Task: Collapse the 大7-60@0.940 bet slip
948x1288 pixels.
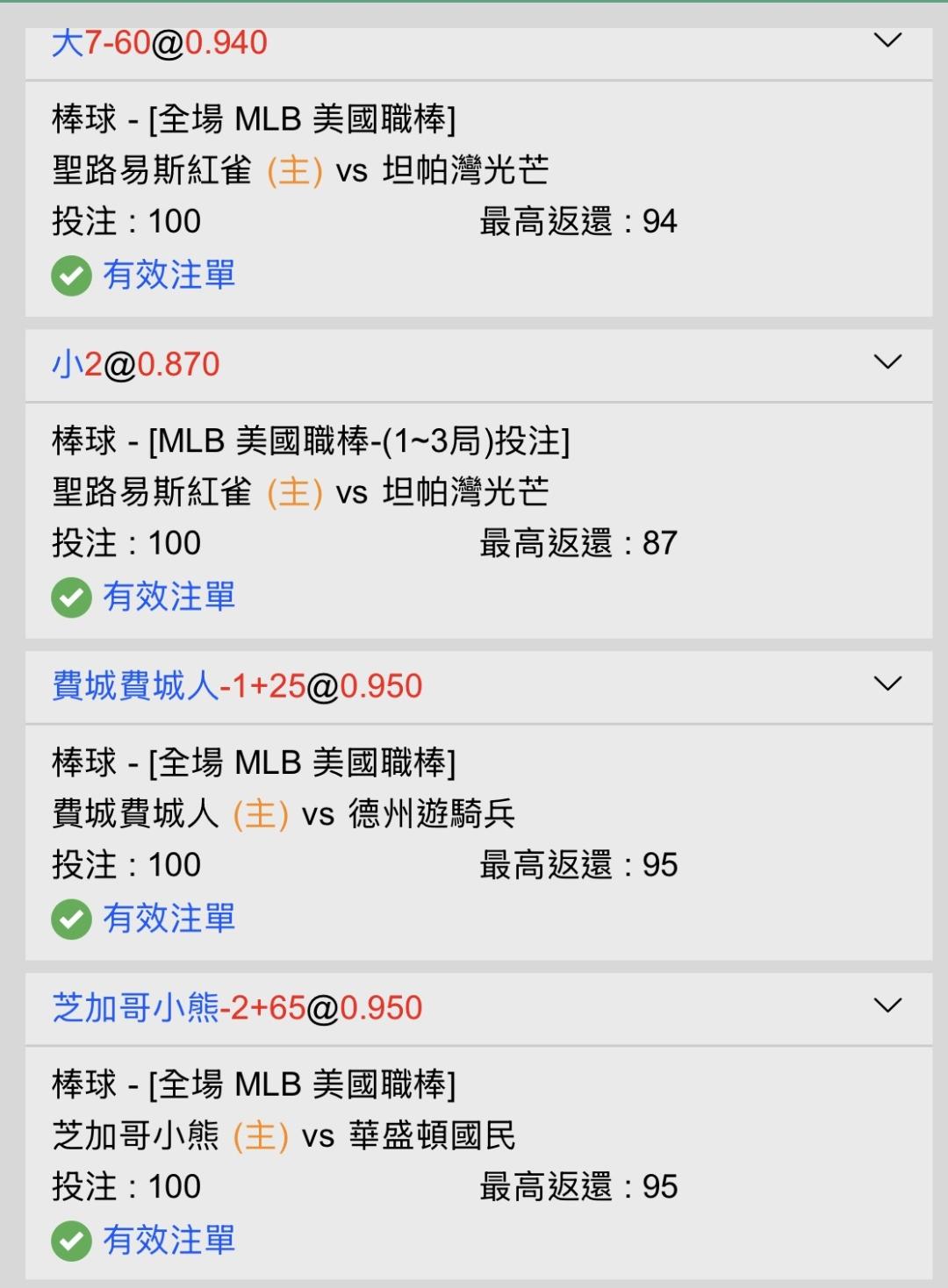Action: (888, 40)
